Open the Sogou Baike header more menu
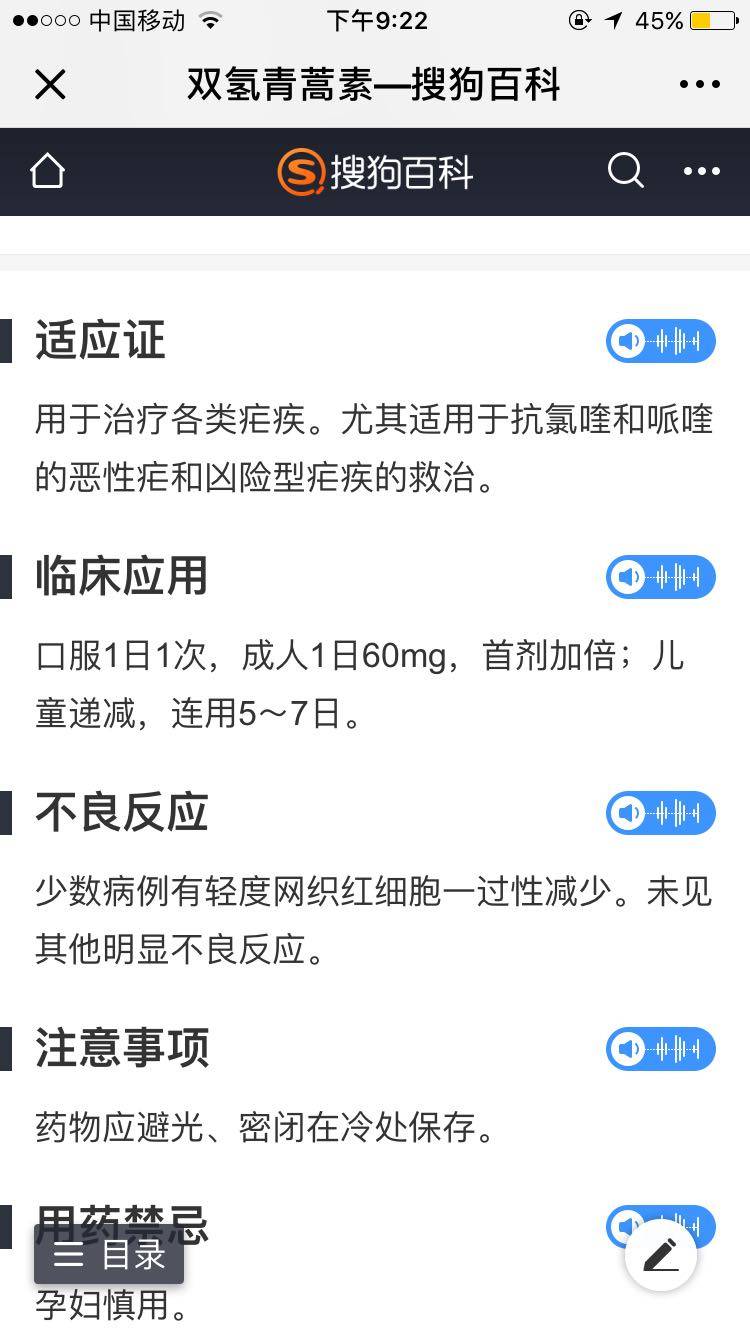This screenshot has height=1334, width=750. (x=702, y=172)
